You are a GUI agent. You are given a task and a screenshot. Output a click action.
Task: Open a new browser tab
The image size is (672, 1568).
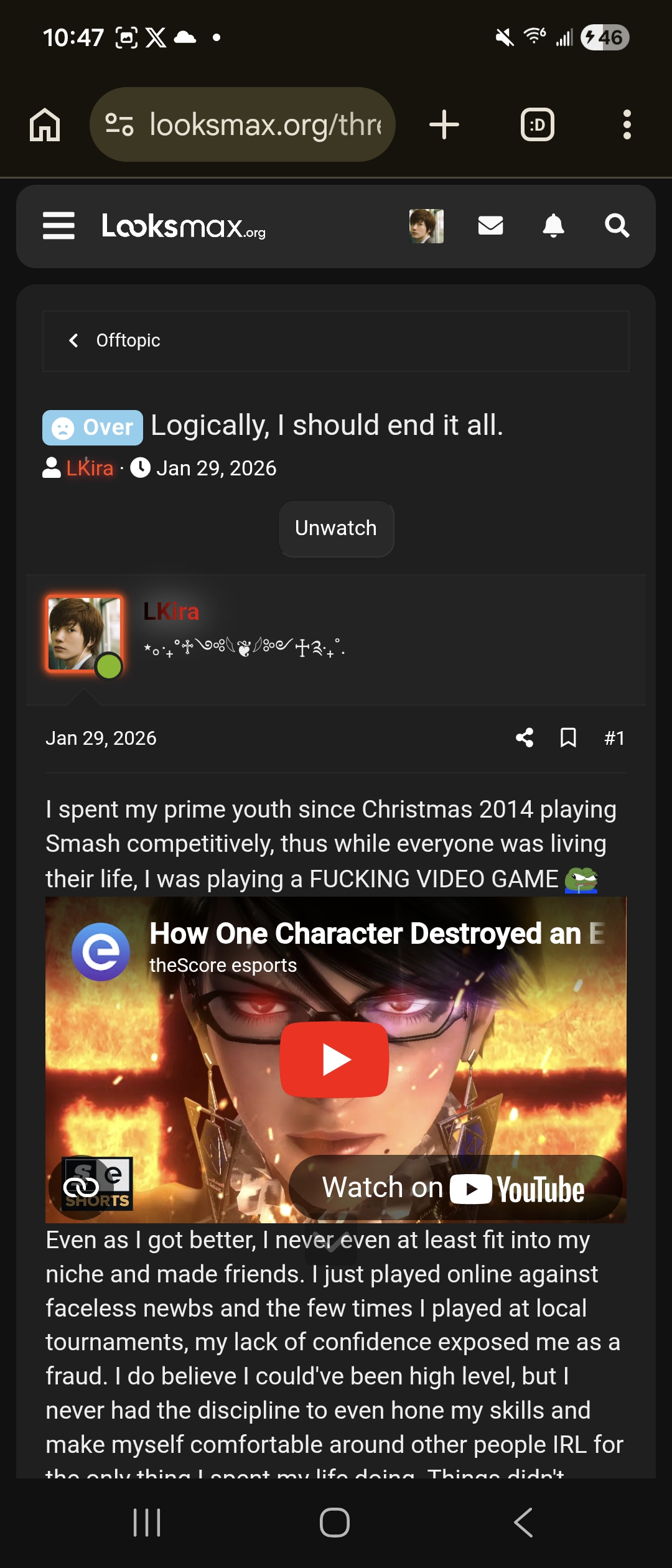[x=444, y=124]
